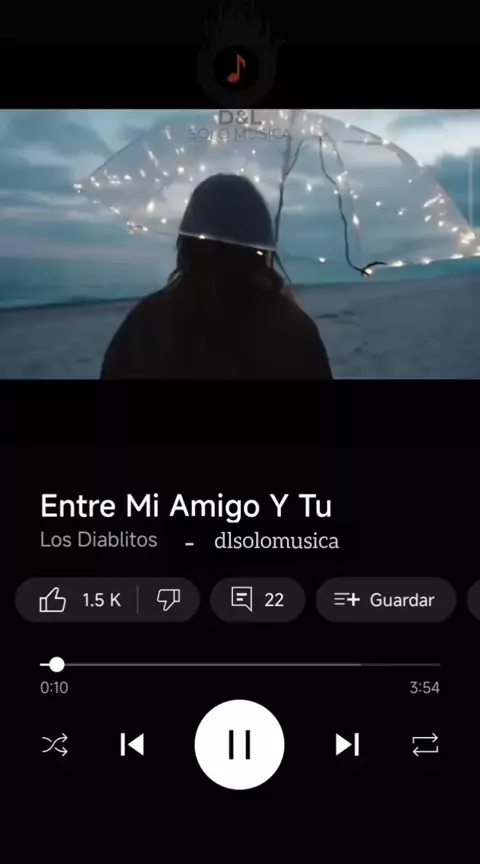Dislike this song

(x=168, y=600)
